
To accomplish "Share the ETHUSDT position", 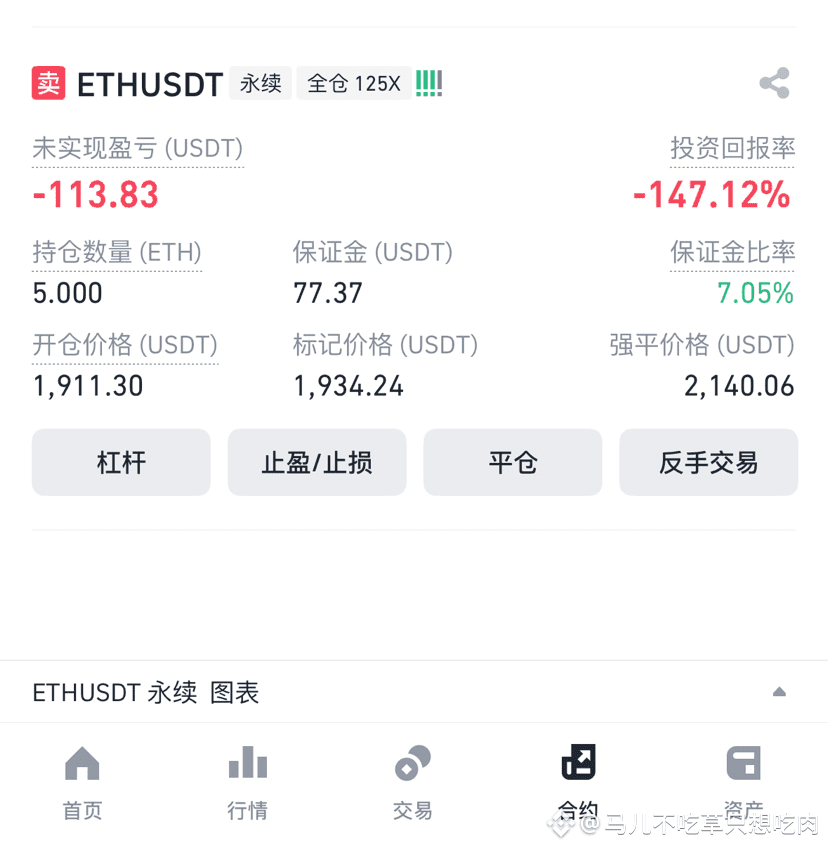I will 774,83.
